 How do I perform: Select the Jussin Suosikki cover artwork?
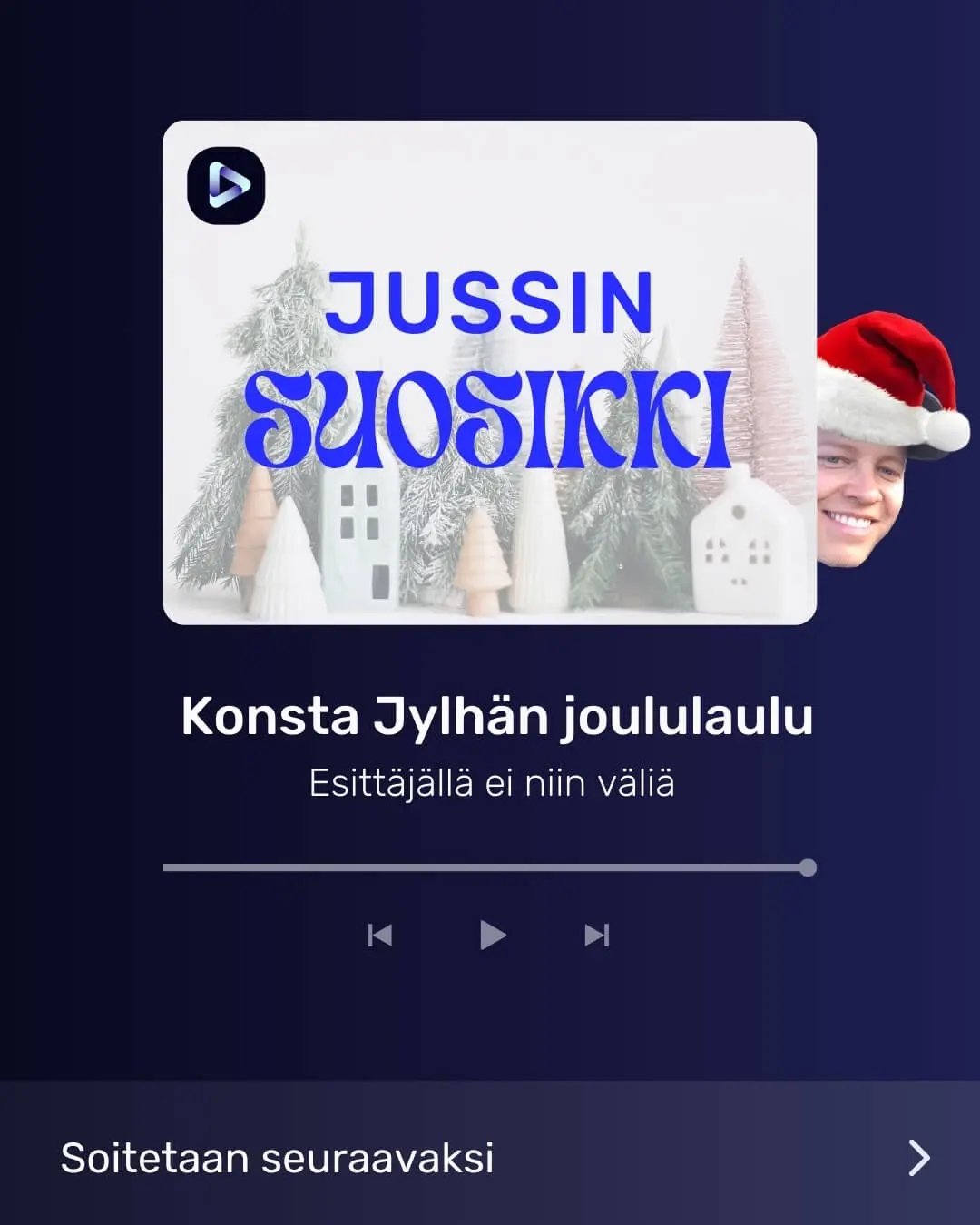(x=490, y=372)
